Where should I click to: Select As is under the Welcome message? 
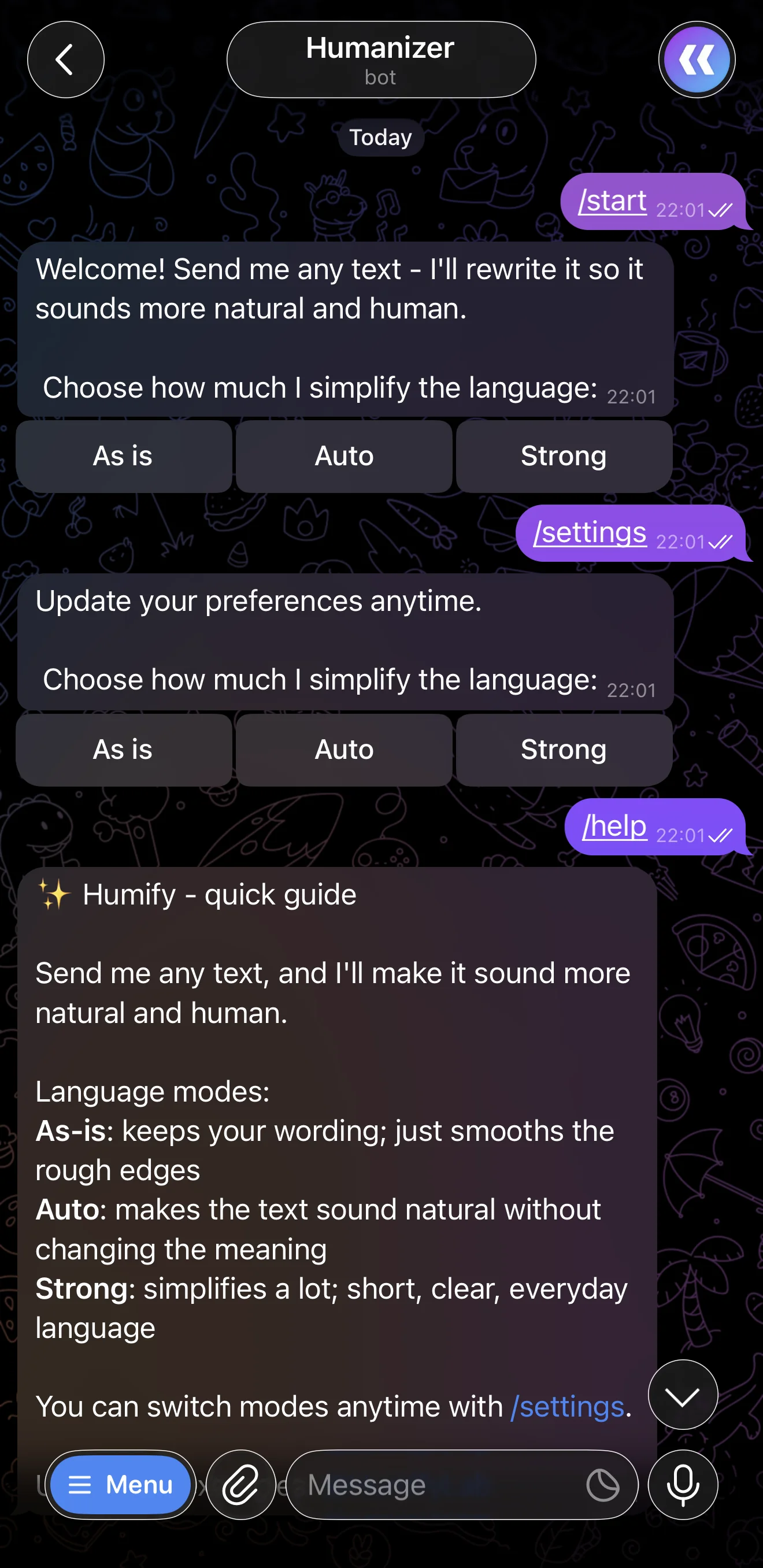(x=124, y=457)
